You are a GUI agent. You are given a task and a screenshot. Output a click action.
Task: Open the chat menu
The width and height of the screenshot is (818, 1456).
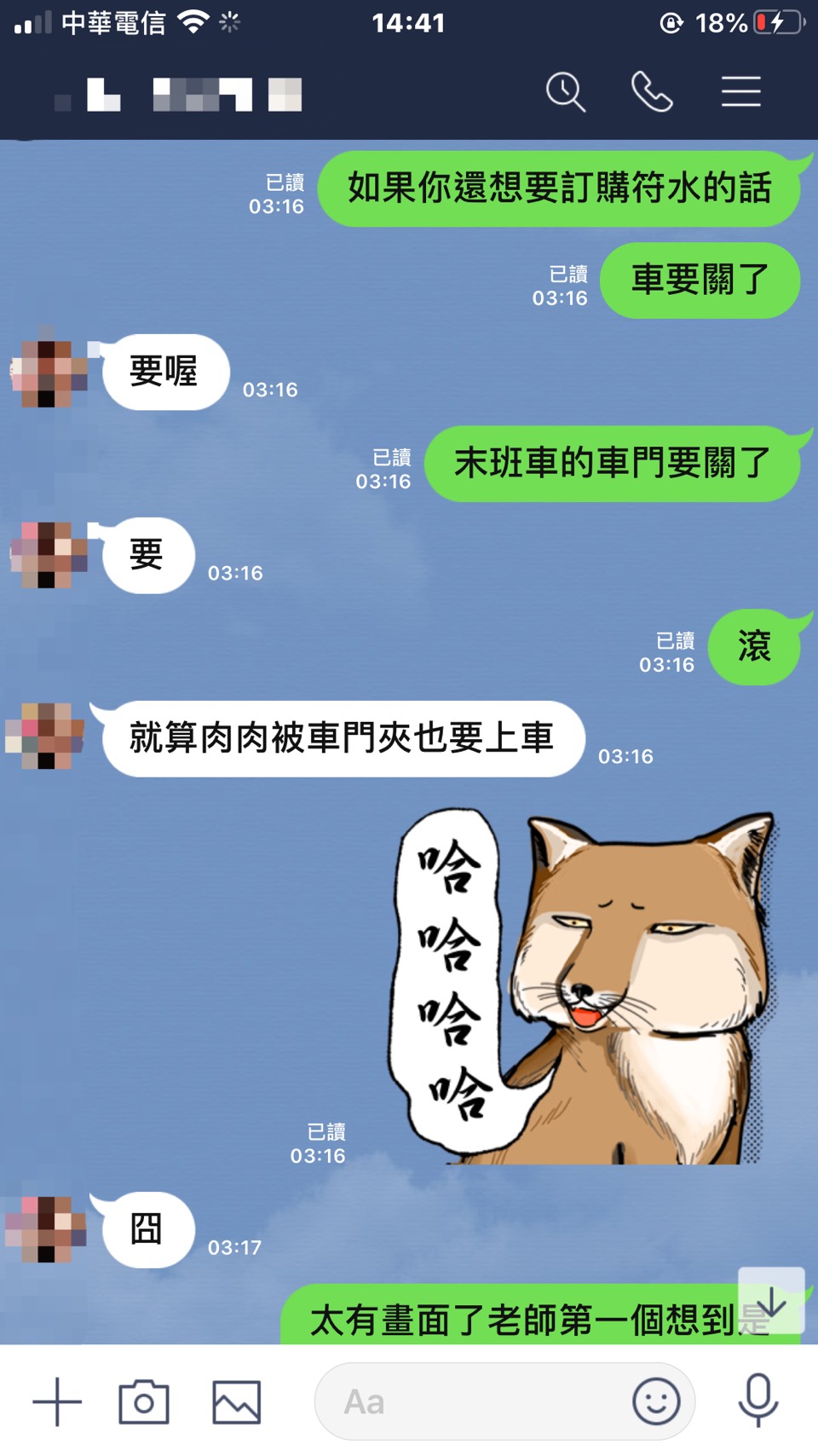click(740, 92)
